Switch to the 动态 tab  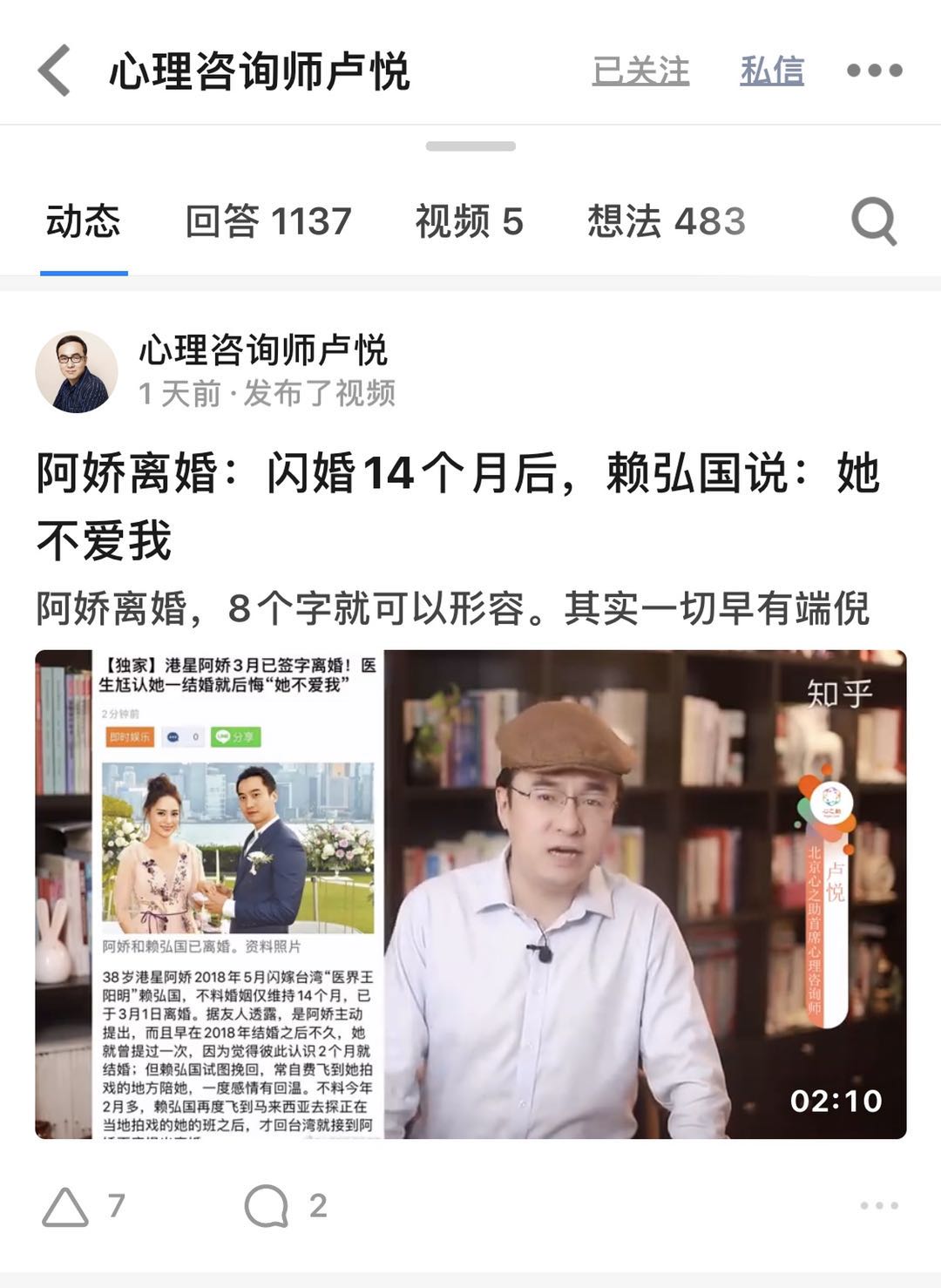pos(84,220)
